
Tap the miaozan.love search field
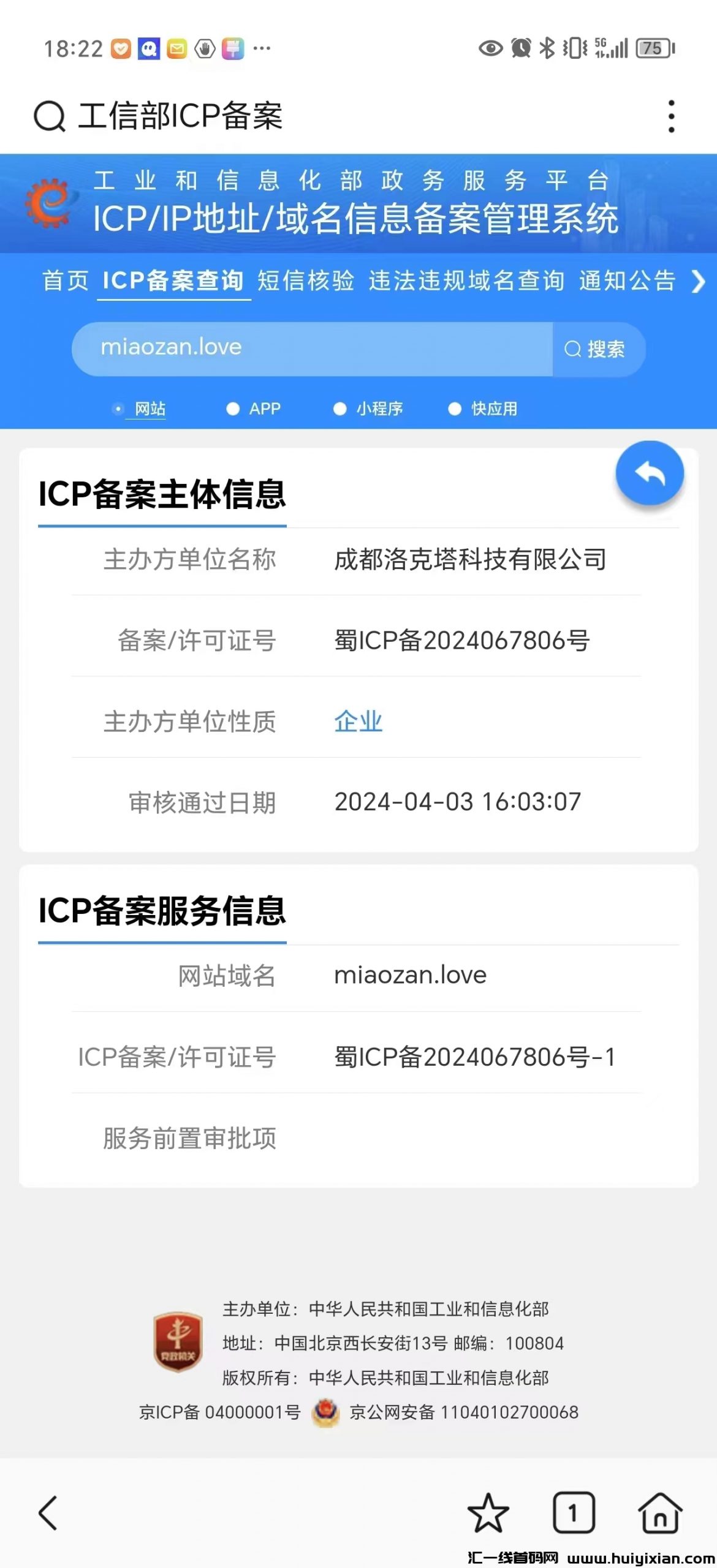pyautogui.click(x=313, y=349)
